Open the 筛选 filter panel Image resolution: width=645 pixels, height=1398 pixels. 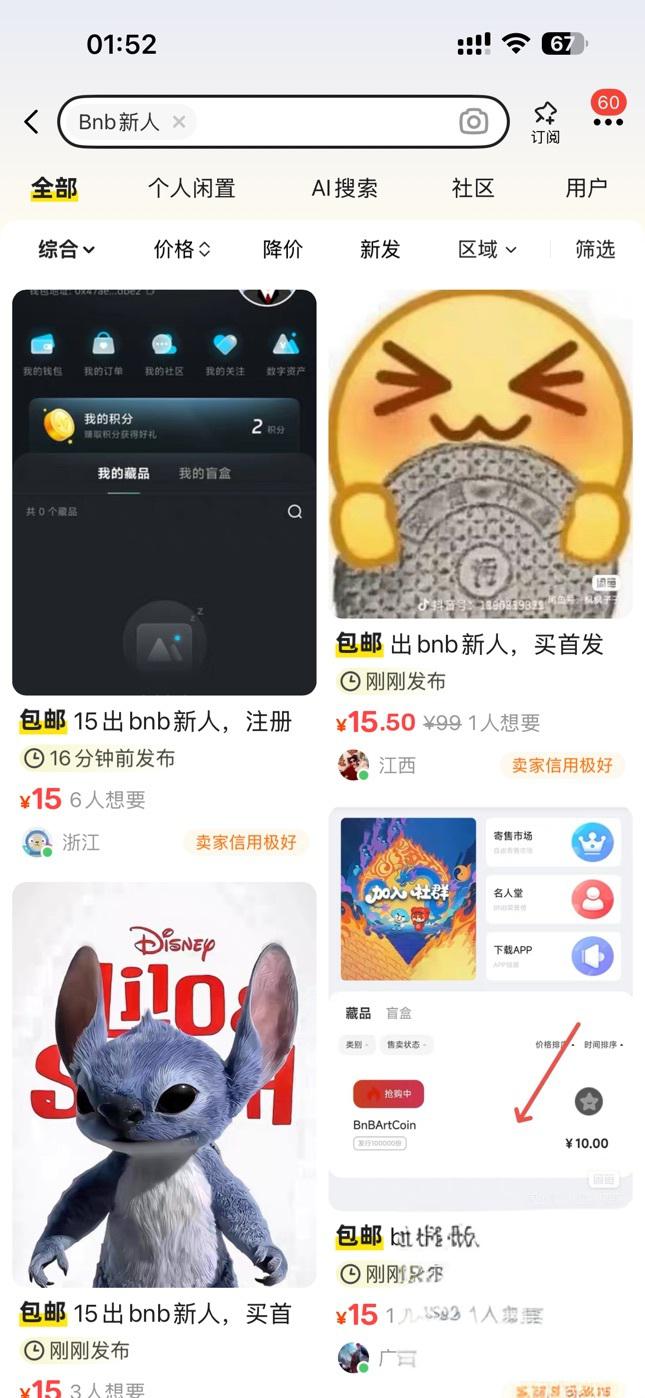pos(595,249)
